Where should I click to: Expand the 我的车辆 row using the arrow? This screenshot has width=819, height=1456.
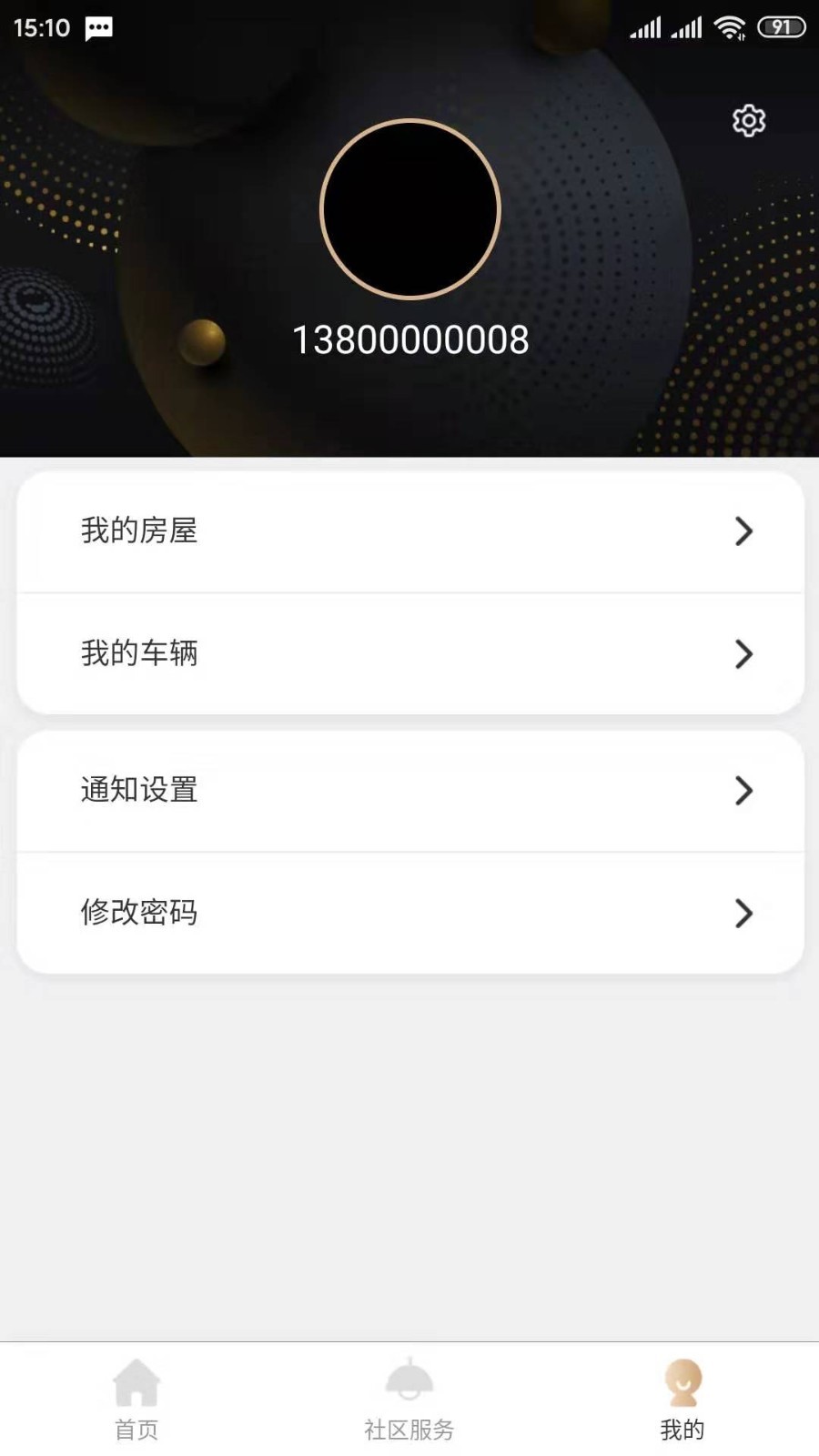(744, 654)
